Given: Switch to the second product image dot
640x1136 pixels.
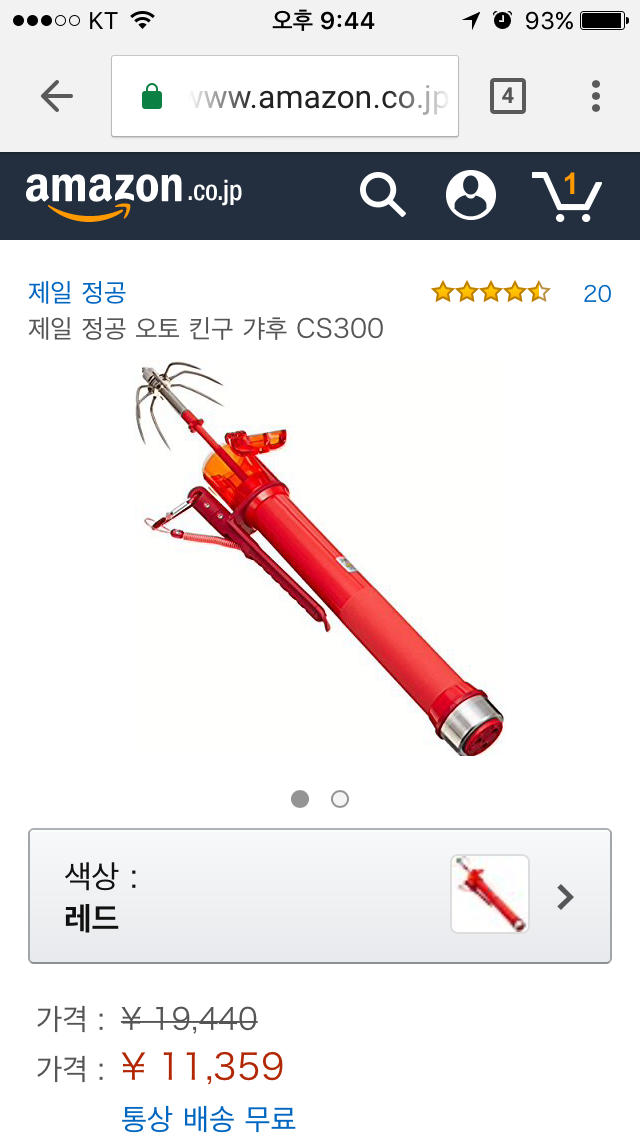Looking at the screenshot, I should coord(340,799).
